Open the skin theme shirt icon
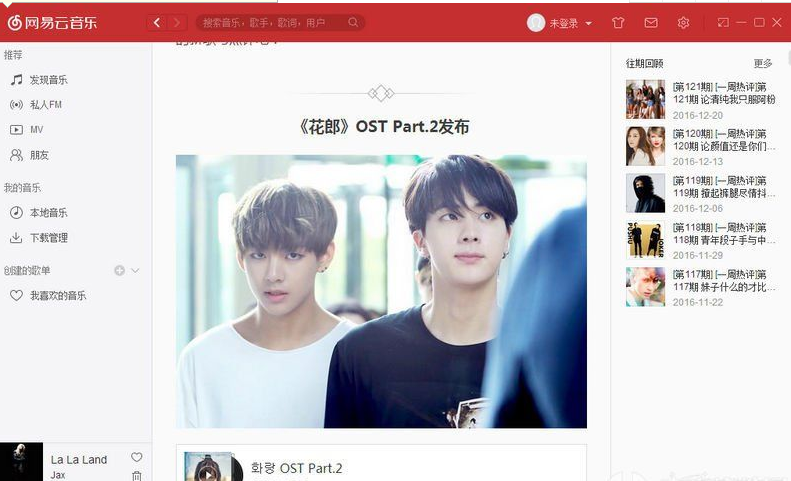 617,23
